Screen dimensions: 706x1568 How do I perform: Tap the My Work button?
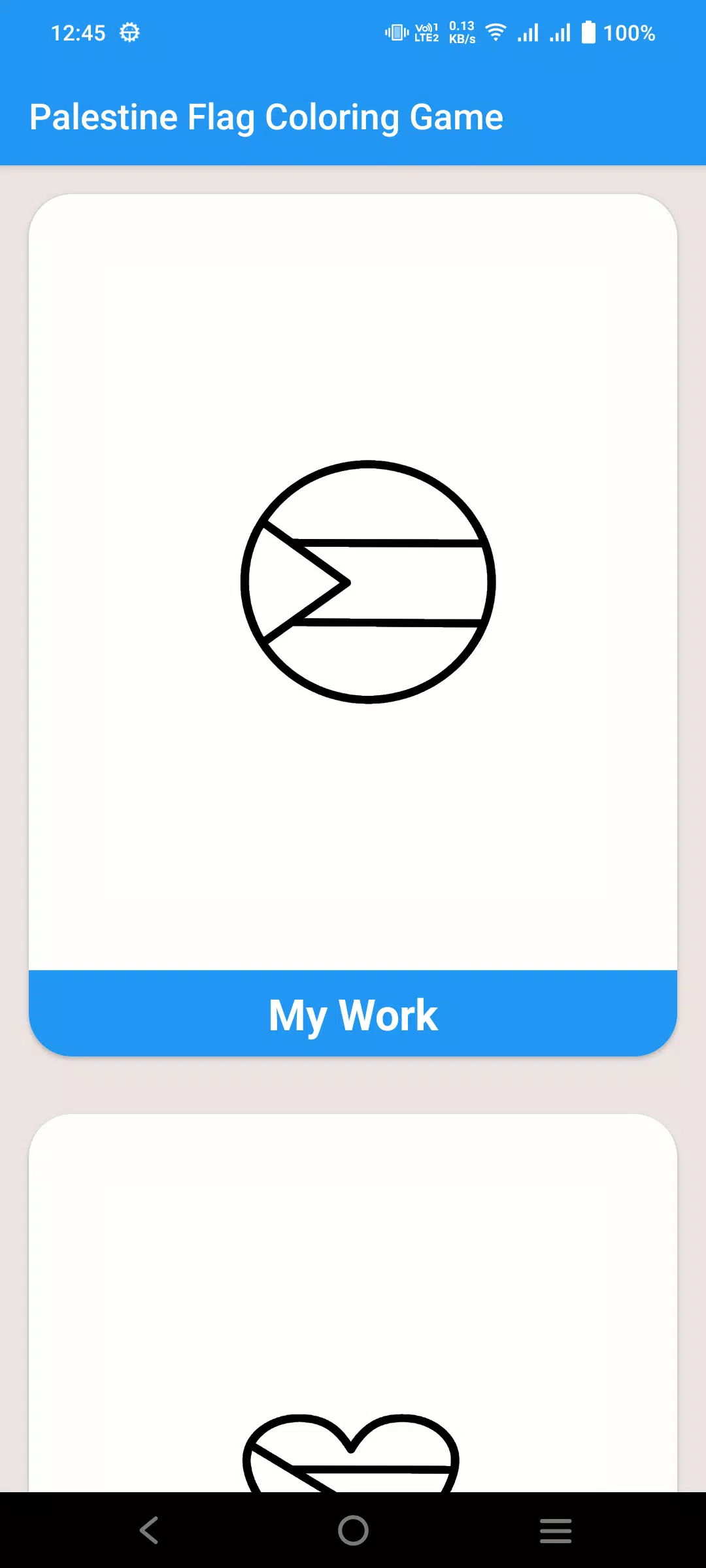point(353,1014)
